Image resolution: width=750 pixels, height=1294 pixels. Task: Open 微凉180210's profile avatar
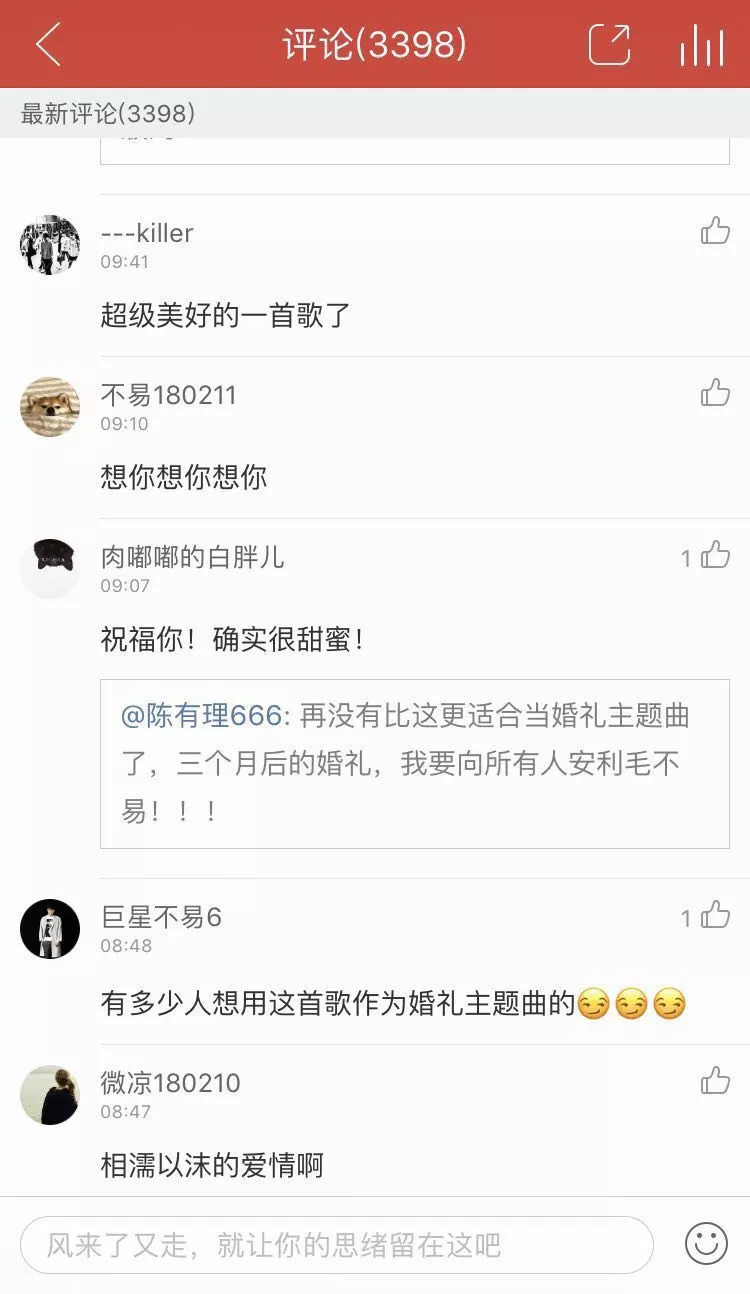pyautogui.click(x=50, y=1094)
